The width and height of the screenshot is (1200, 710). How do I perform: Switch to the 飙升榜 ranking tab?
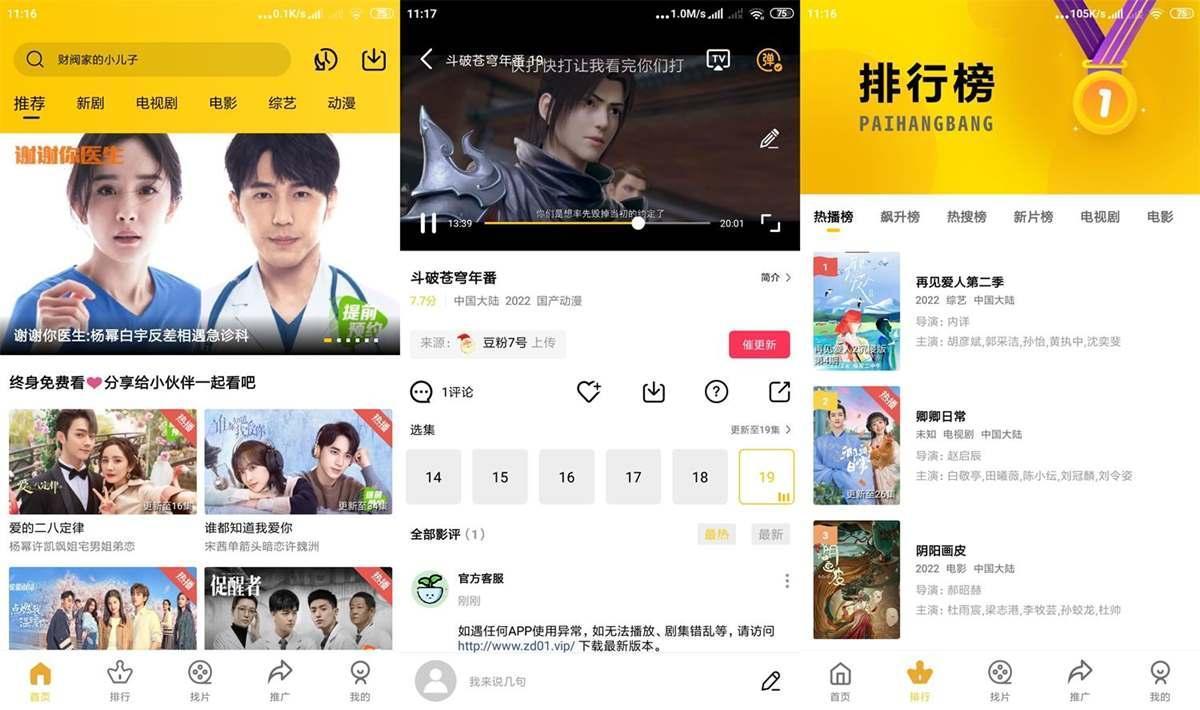(x=900, y=217)
